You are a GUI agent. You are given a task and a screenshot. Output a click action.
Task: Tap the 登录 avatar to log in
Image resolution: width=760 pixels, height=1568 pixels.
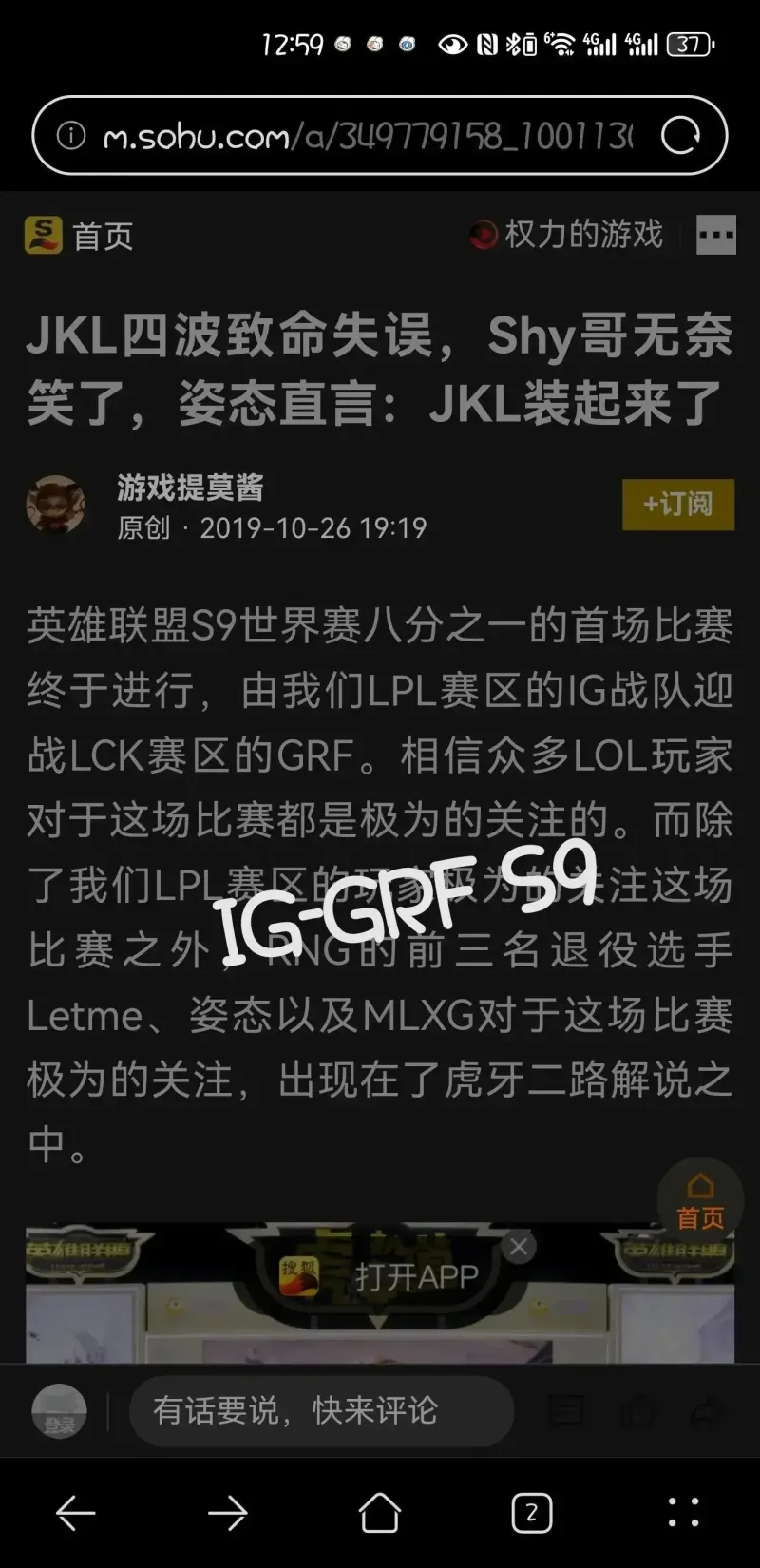tap(59, 1411)
